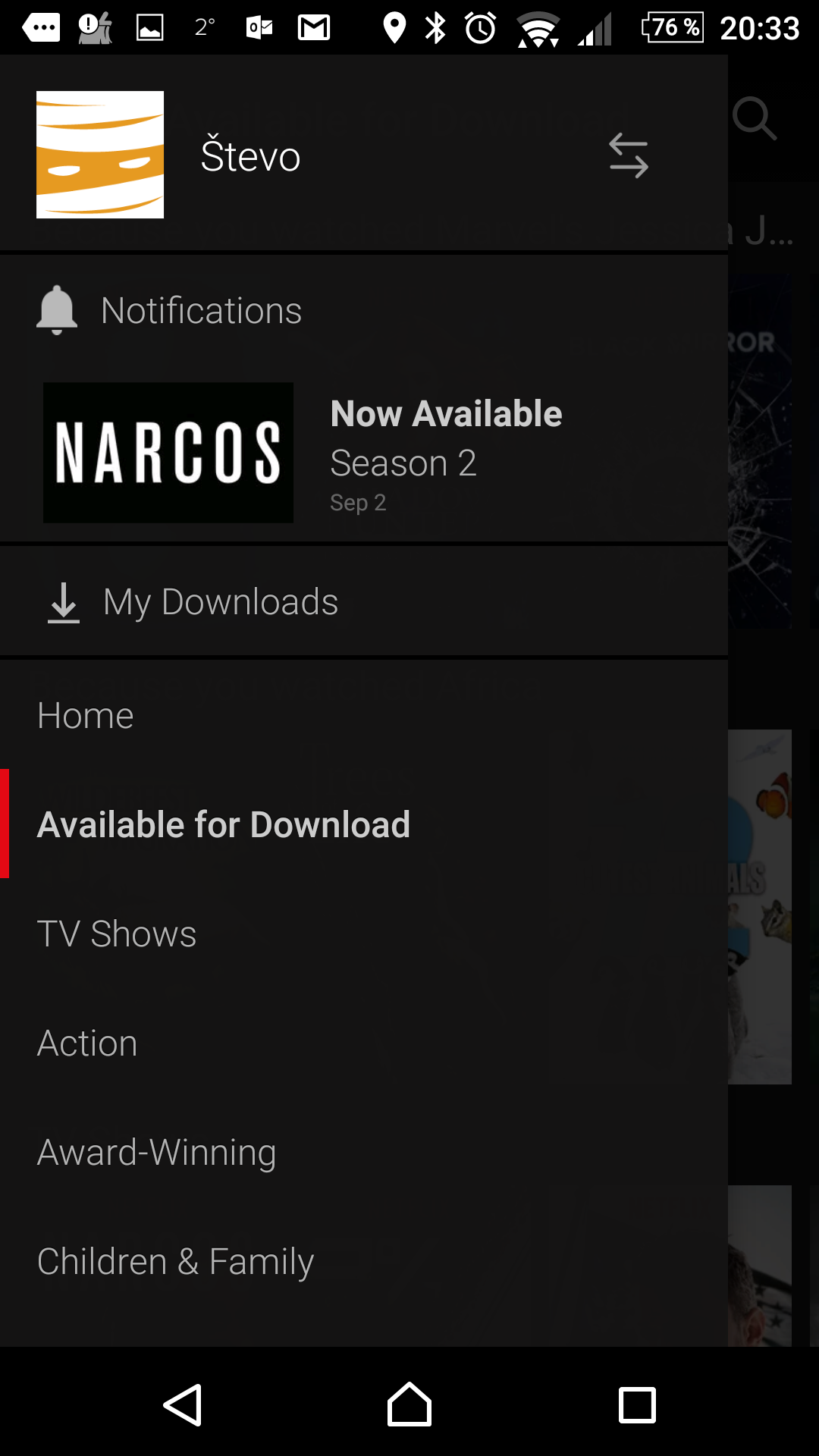Open My Downloads

coord(364,602)
